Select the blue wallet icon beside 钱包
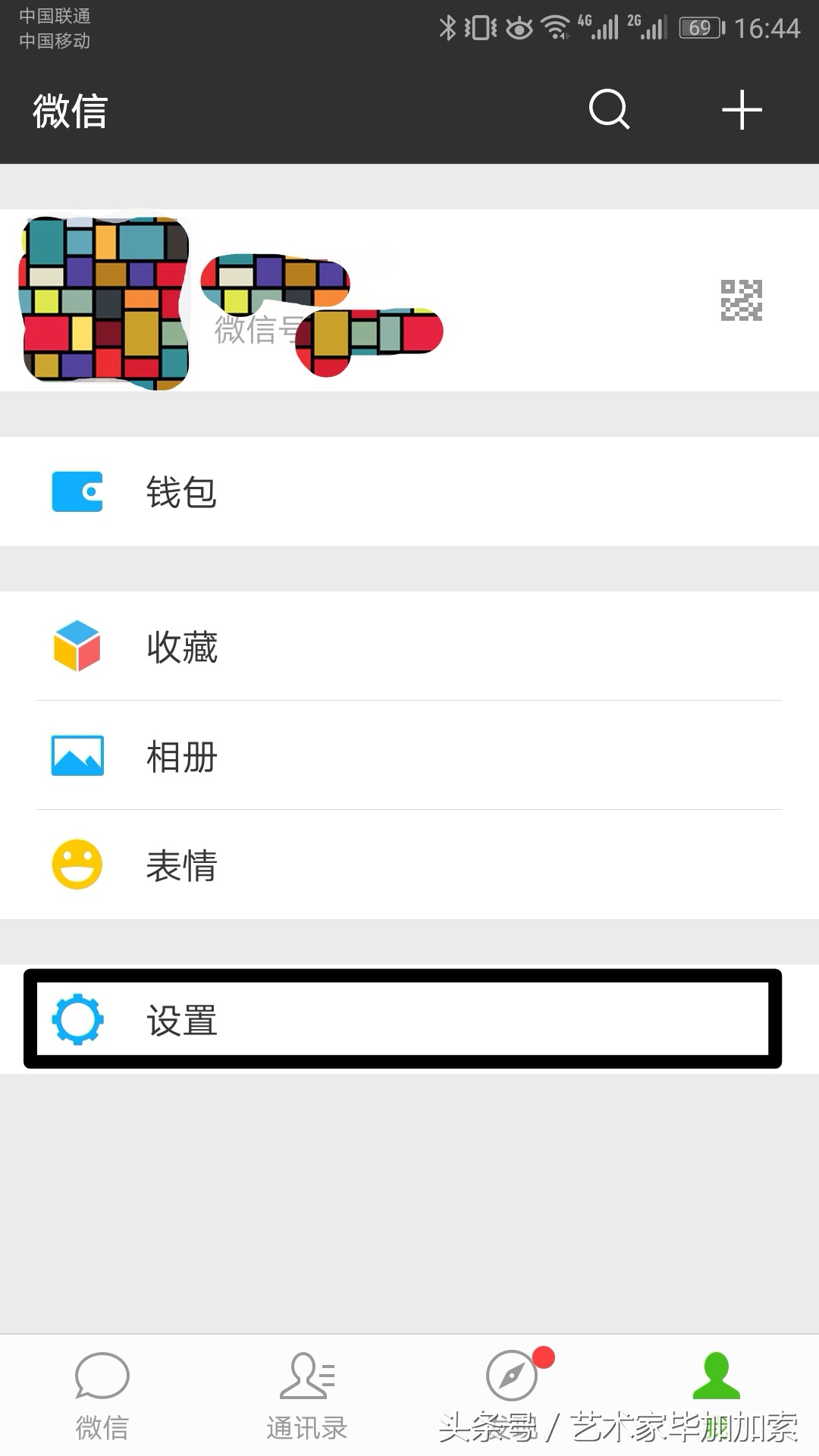 click(76, 493)
